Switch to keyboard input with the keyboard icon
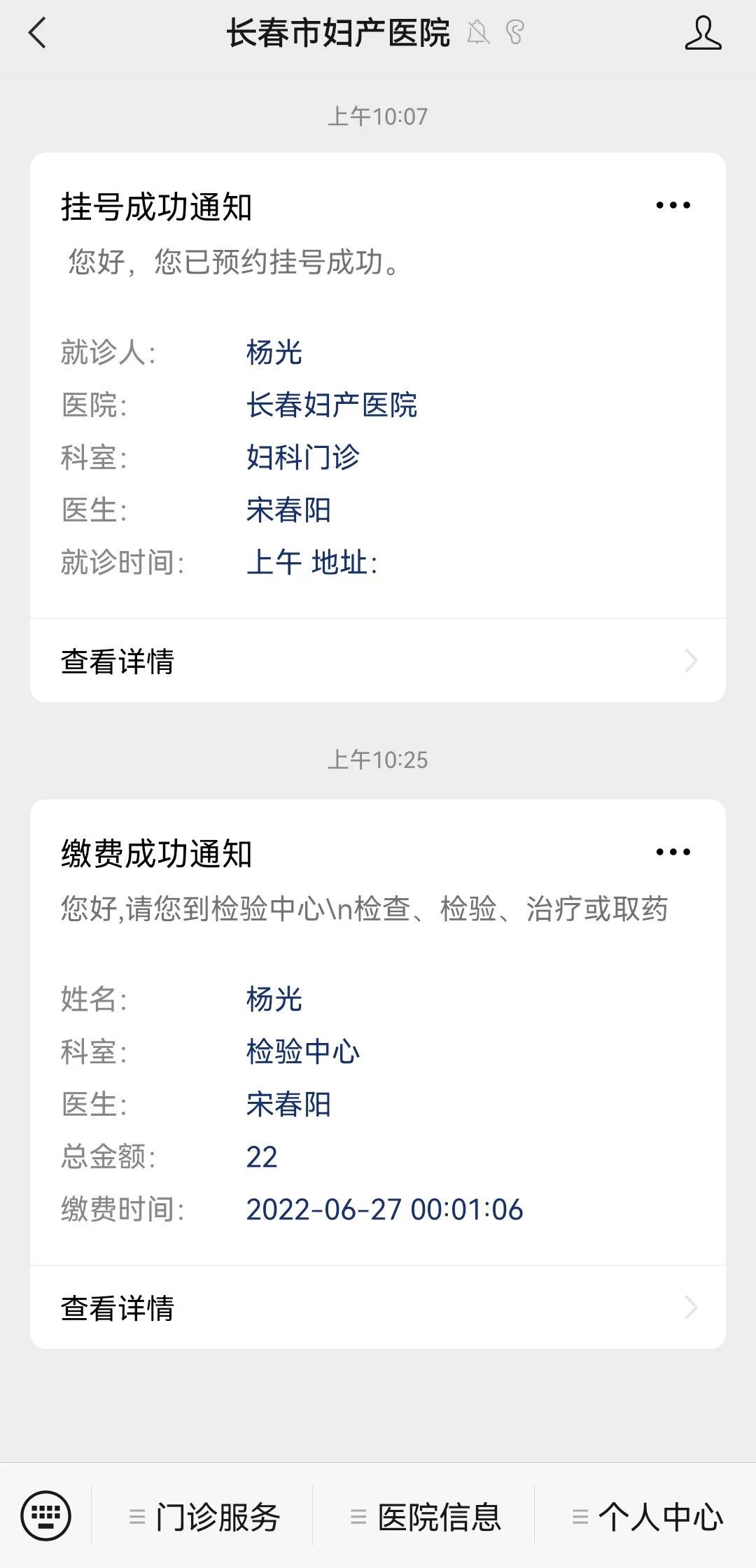Screen dimensions: 756x1568 pyautogui.click(x=46, y=1516)
